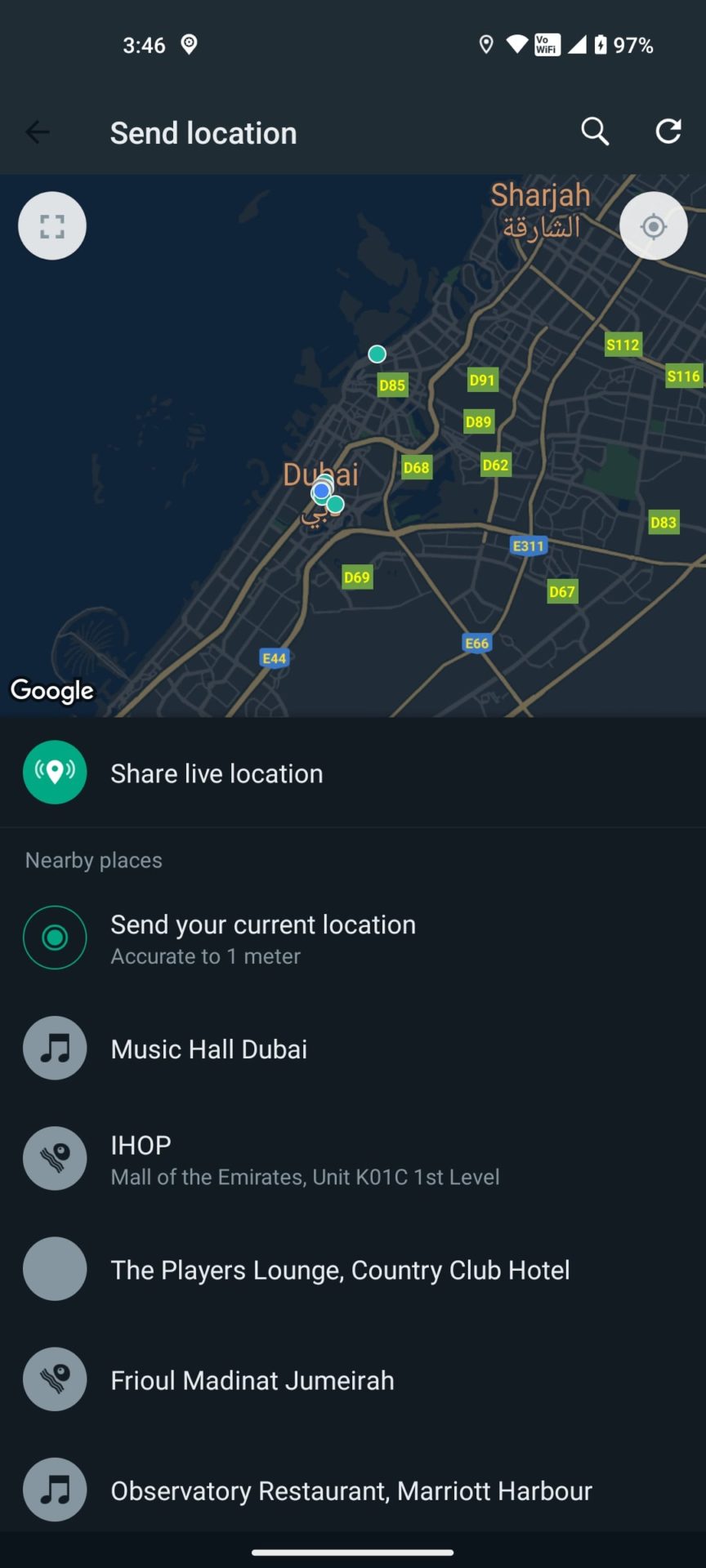Select the Music Hall Dubai music note icon
Screen dimensions: 706x1568
[x=54, y=1048]
